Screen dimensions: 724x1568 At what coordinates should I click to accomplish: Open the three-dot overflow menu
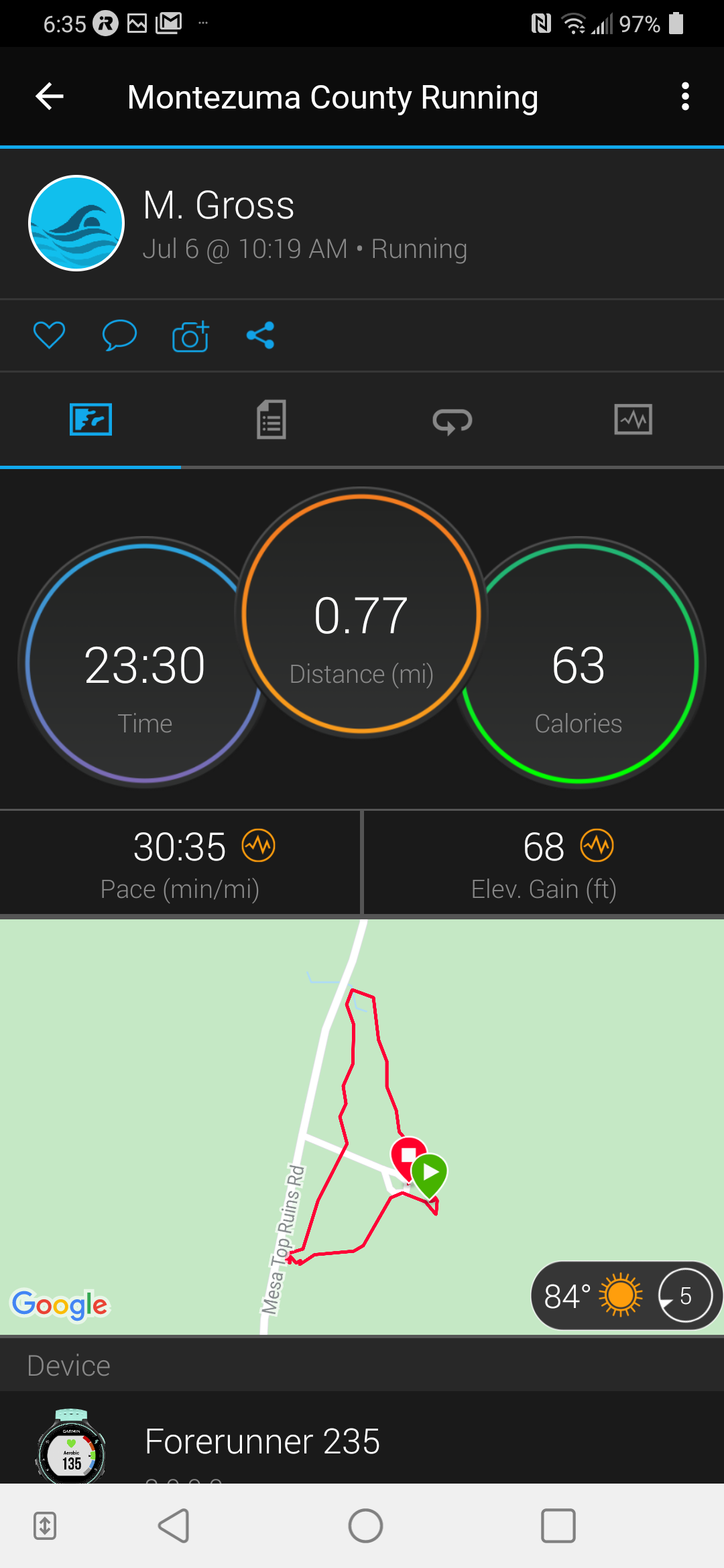click(x=684, y=97)
